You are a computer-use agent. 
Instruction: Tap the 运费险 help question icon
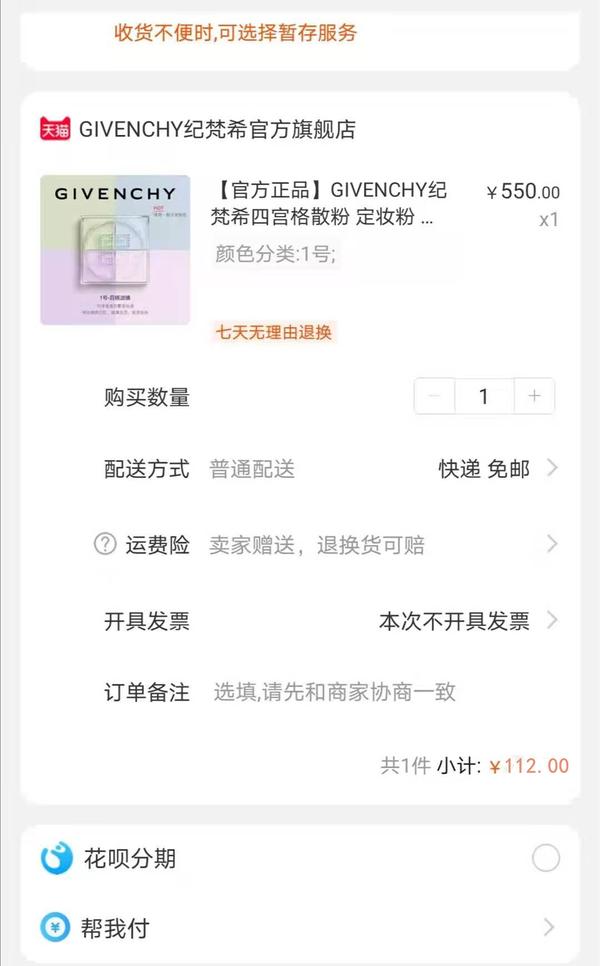(x=105, y=545)
